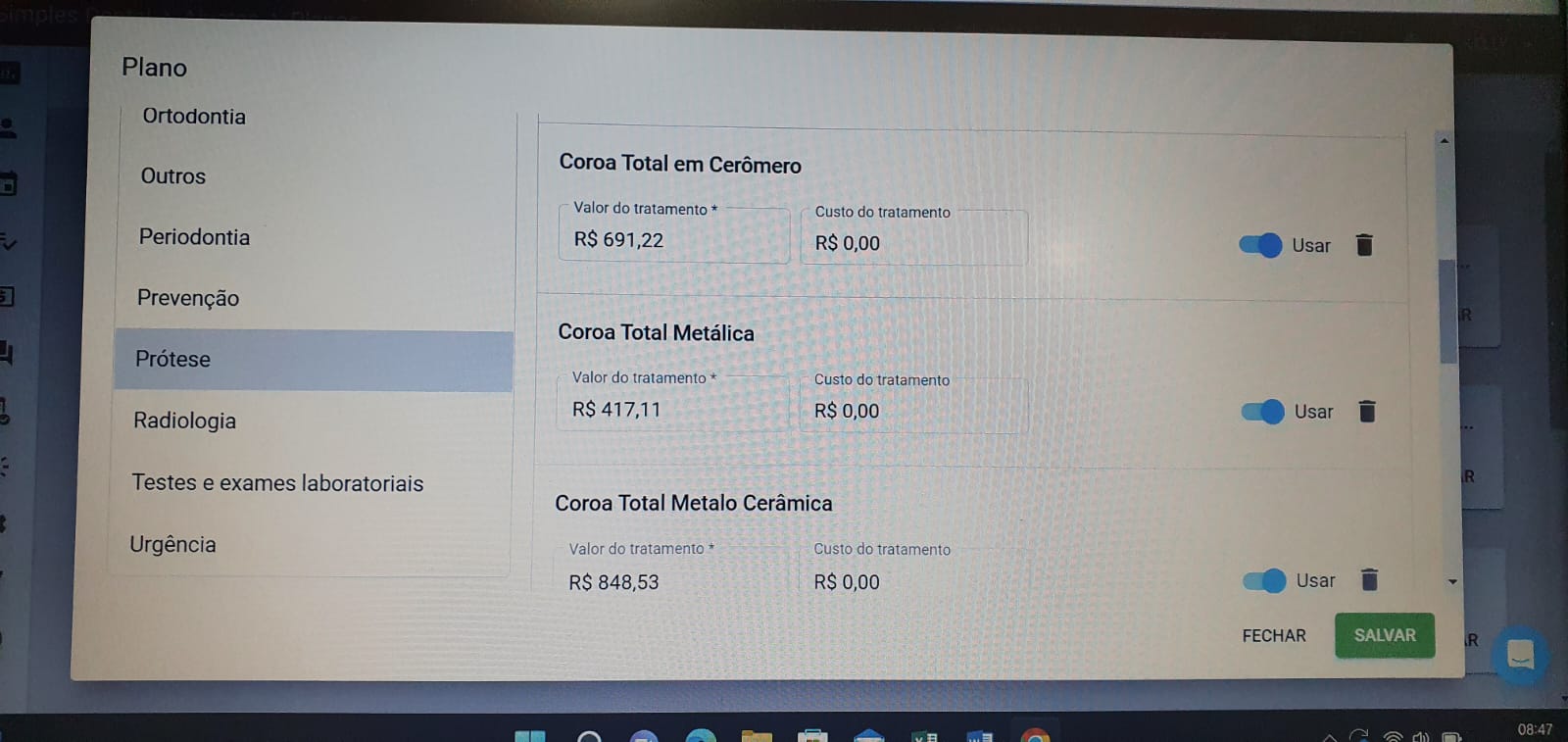Delete Coroa Total em Cerômero treatment

point(1364,245)
